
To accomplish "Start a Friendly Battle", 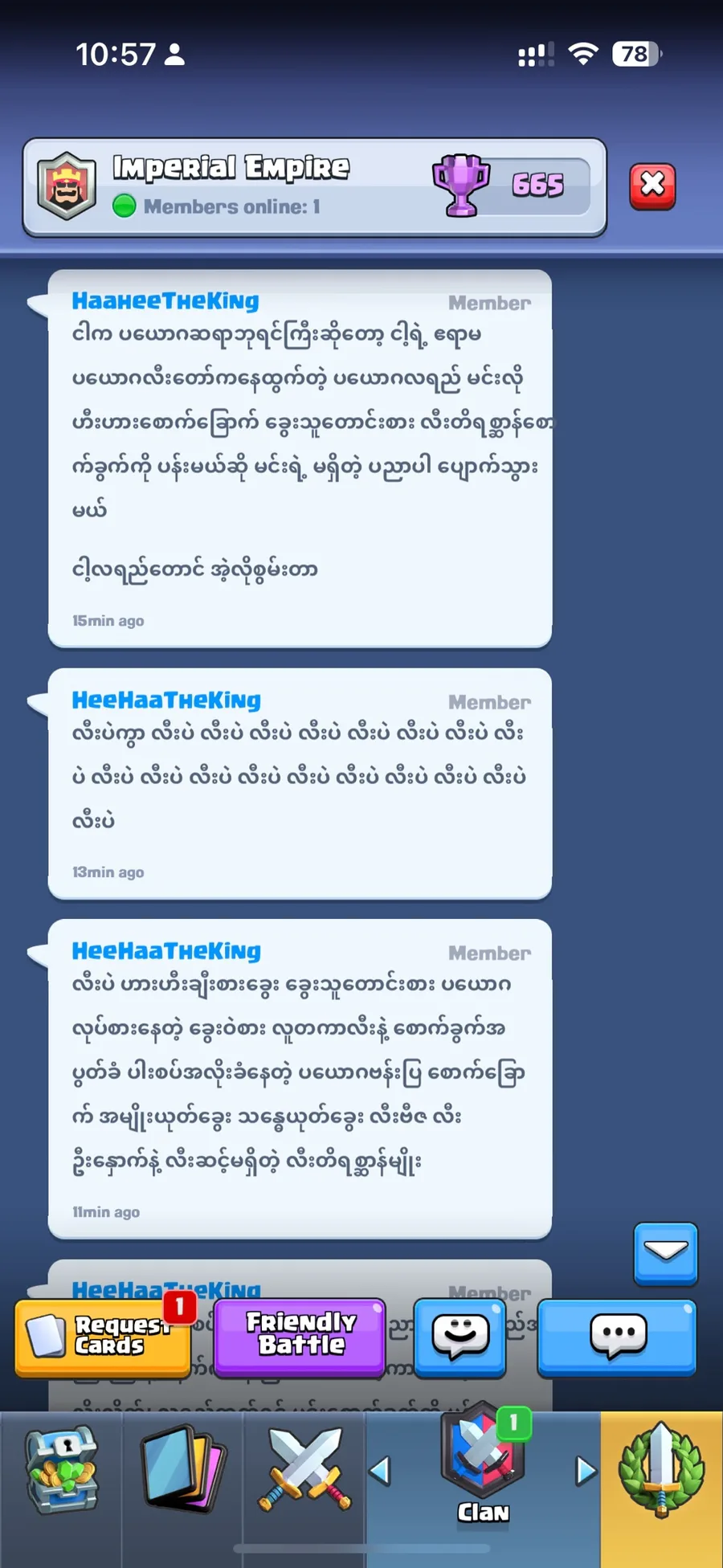I will pyautogui.click(x=300, y=1336).
